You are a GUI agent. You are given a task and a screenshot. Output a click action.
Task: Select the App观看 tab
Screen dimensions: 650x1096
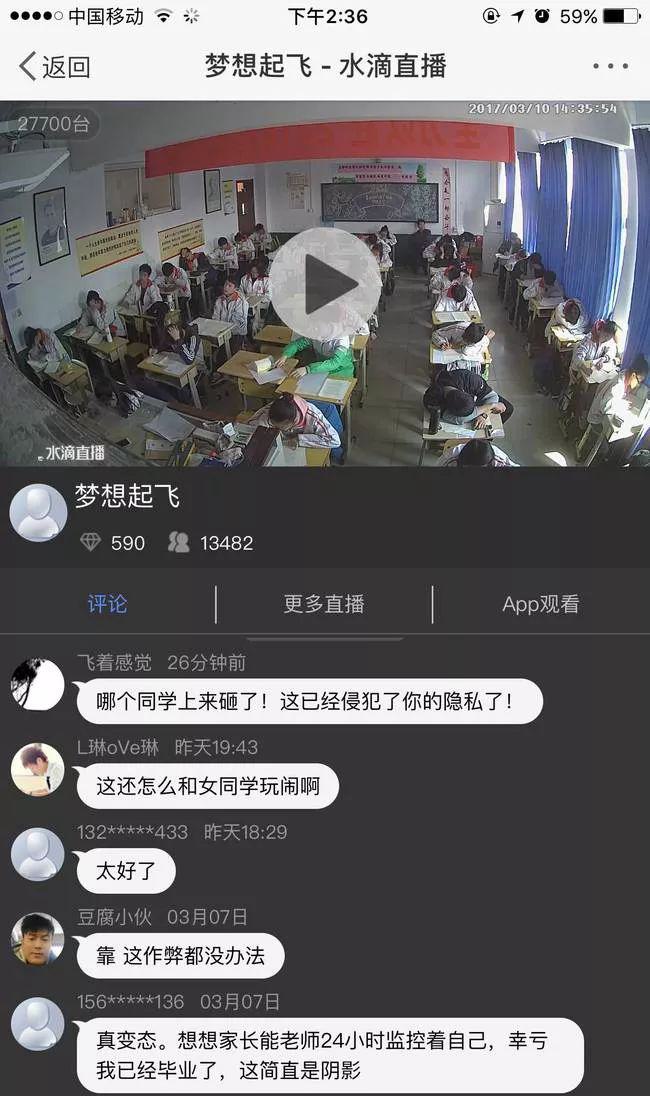540,604
